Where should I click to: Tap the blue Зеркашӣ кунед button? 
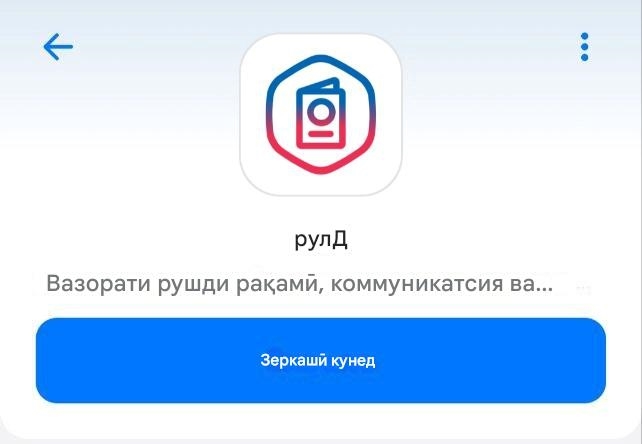point(320,360)
